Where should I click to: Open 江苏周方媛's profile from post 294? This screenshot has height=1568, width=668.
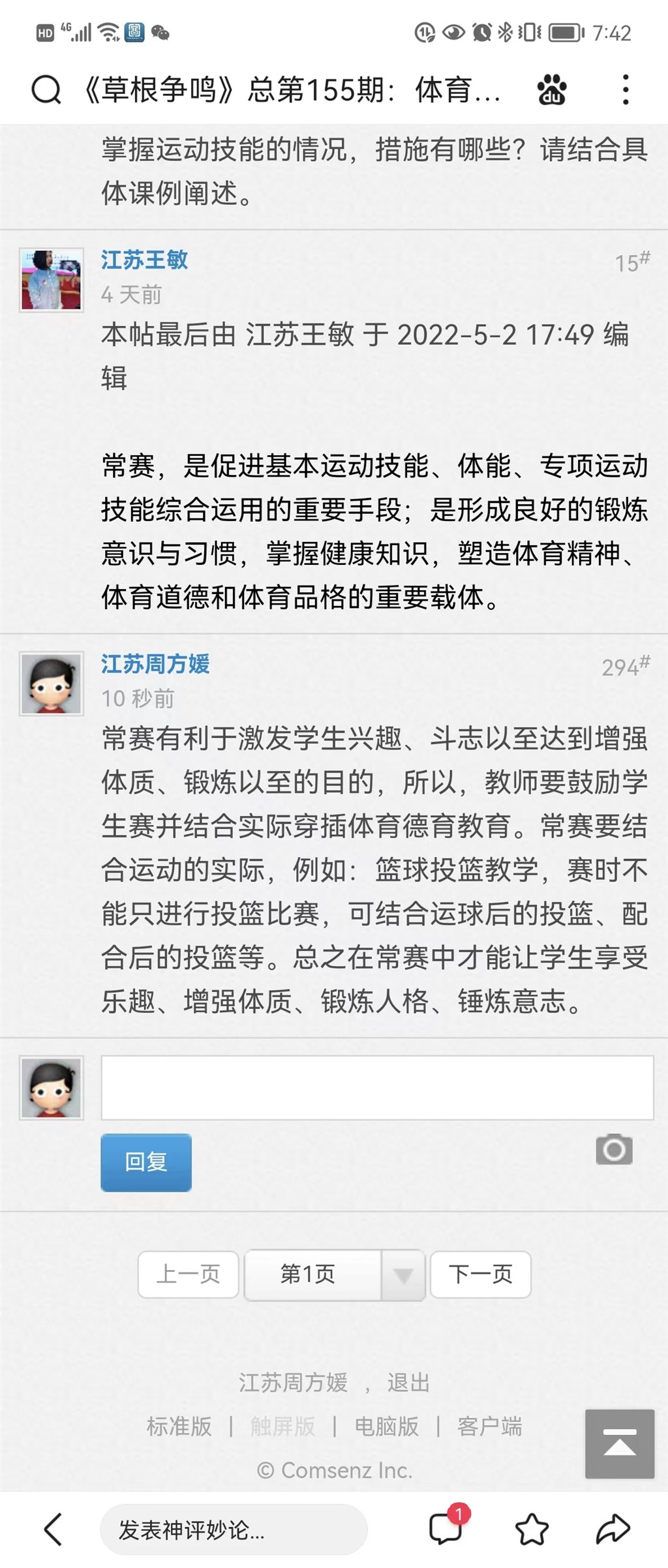tap(155, 663)
